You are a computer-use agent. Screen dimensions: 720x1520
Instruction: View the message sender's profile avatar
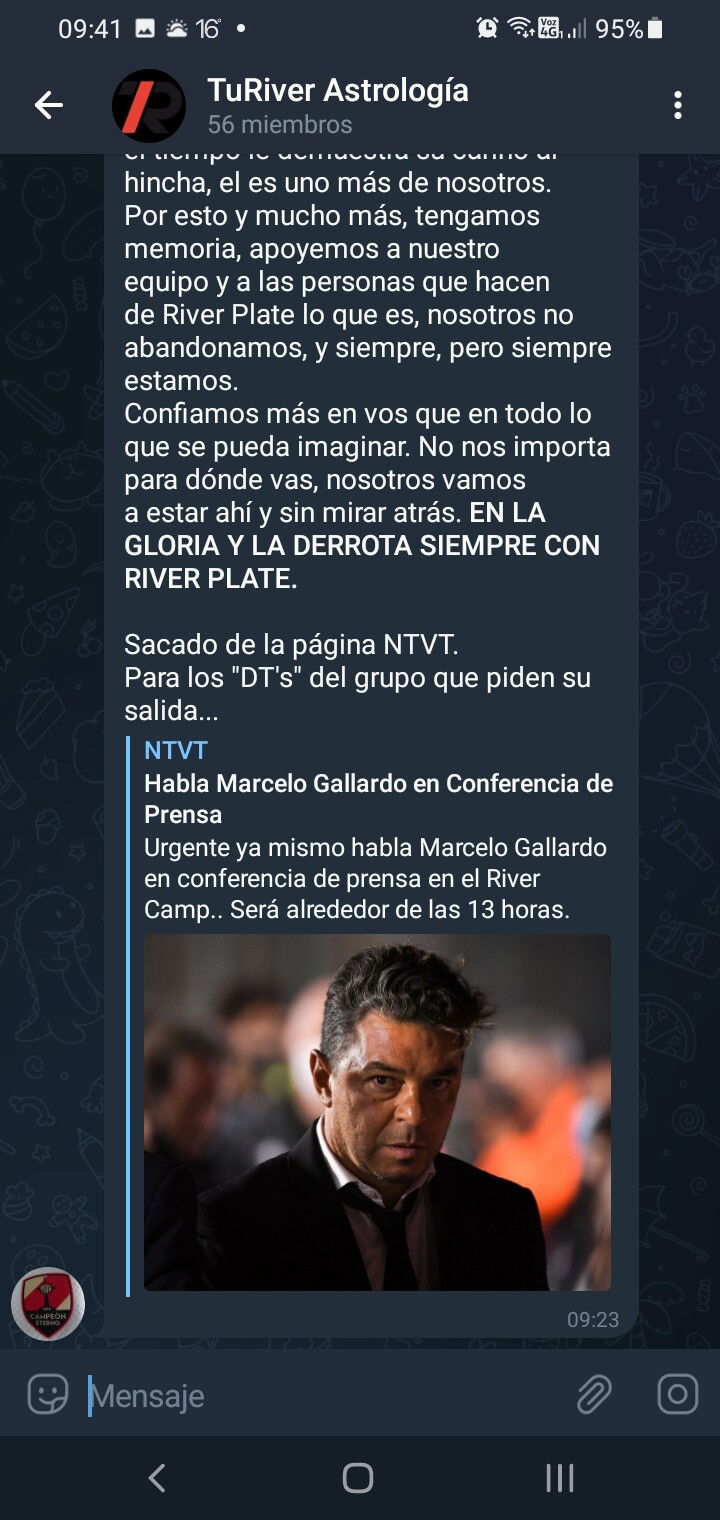click(48, 1304)
